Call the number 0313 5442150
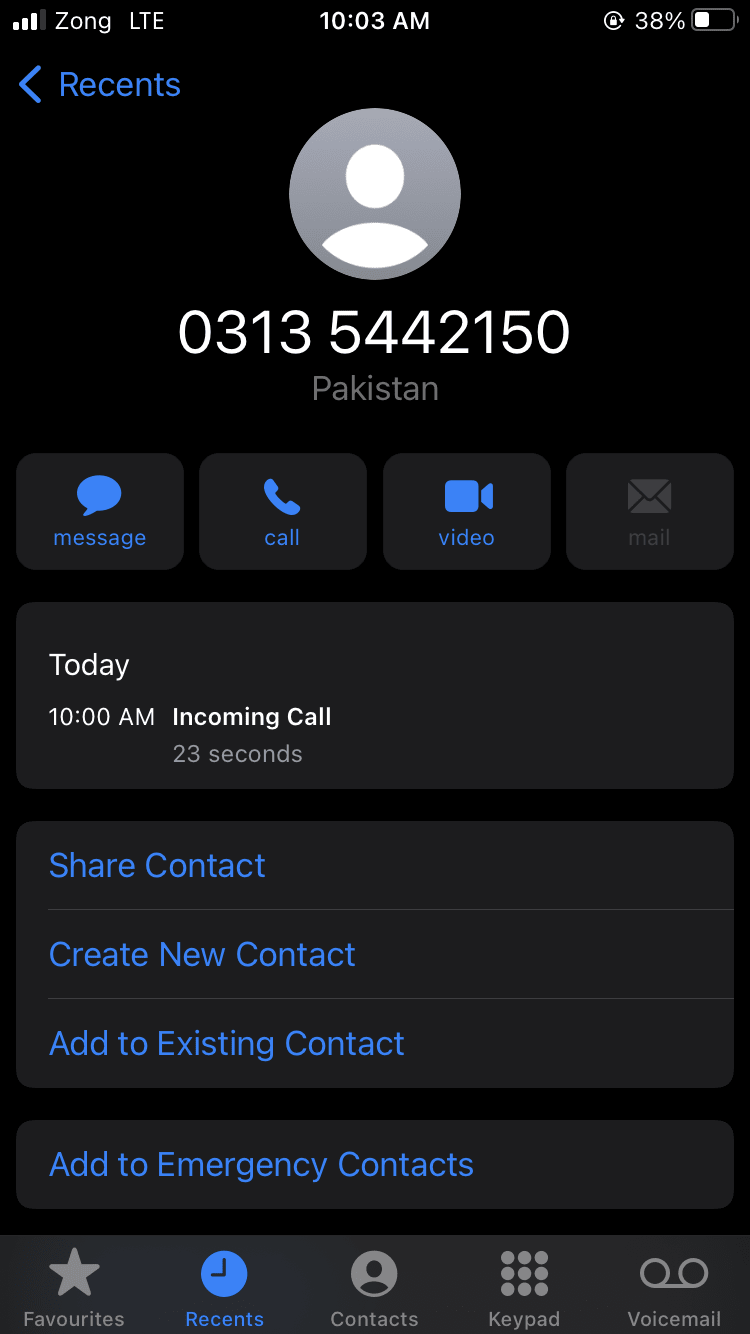Viewport: 750px width, 1334px height. click(283, 511)
